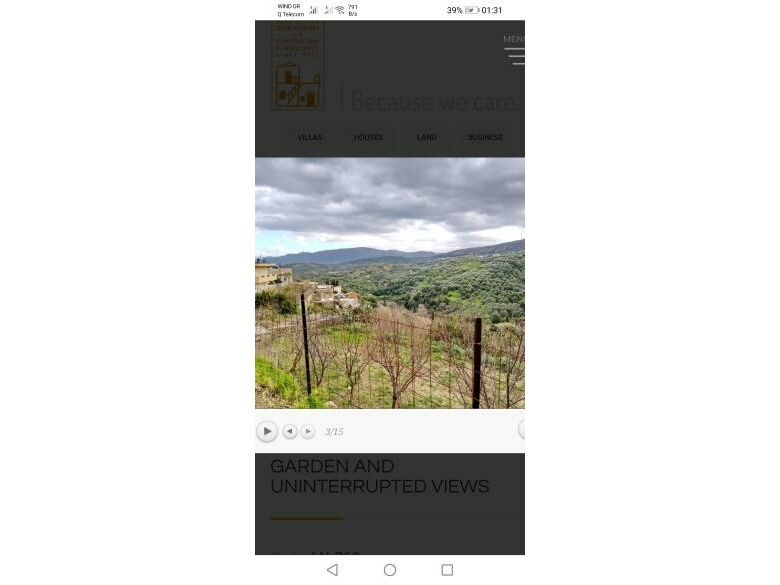Return to the home screen

coord(390,570)
